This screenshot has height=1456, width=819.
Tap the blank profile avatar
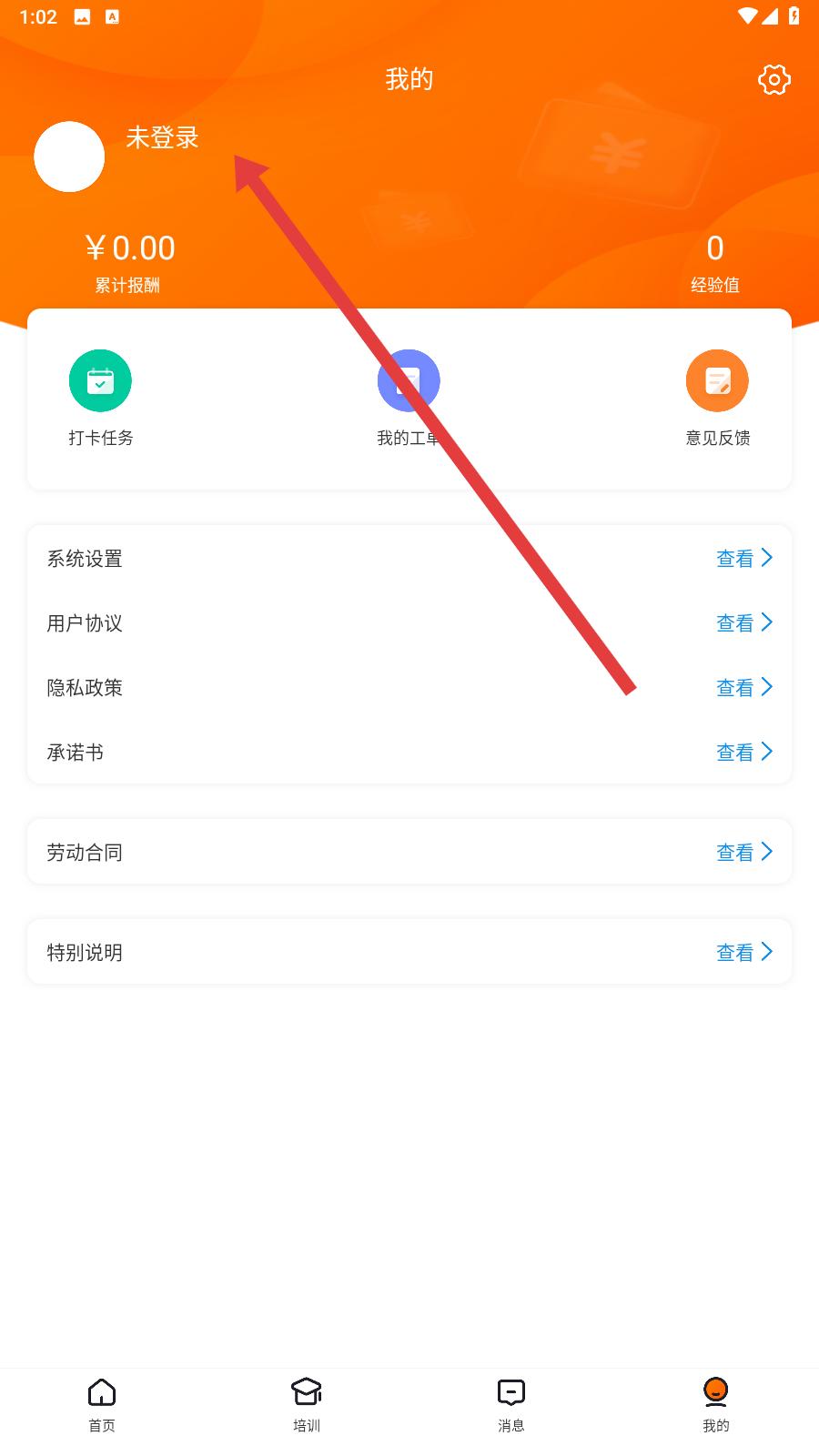[69, 157]
